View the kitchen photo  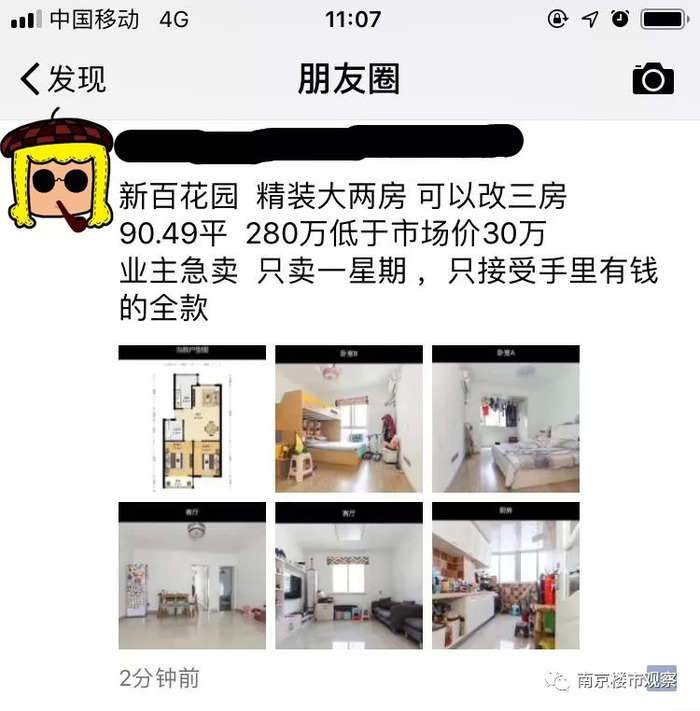pyautogui.click(x=505, y=575)
